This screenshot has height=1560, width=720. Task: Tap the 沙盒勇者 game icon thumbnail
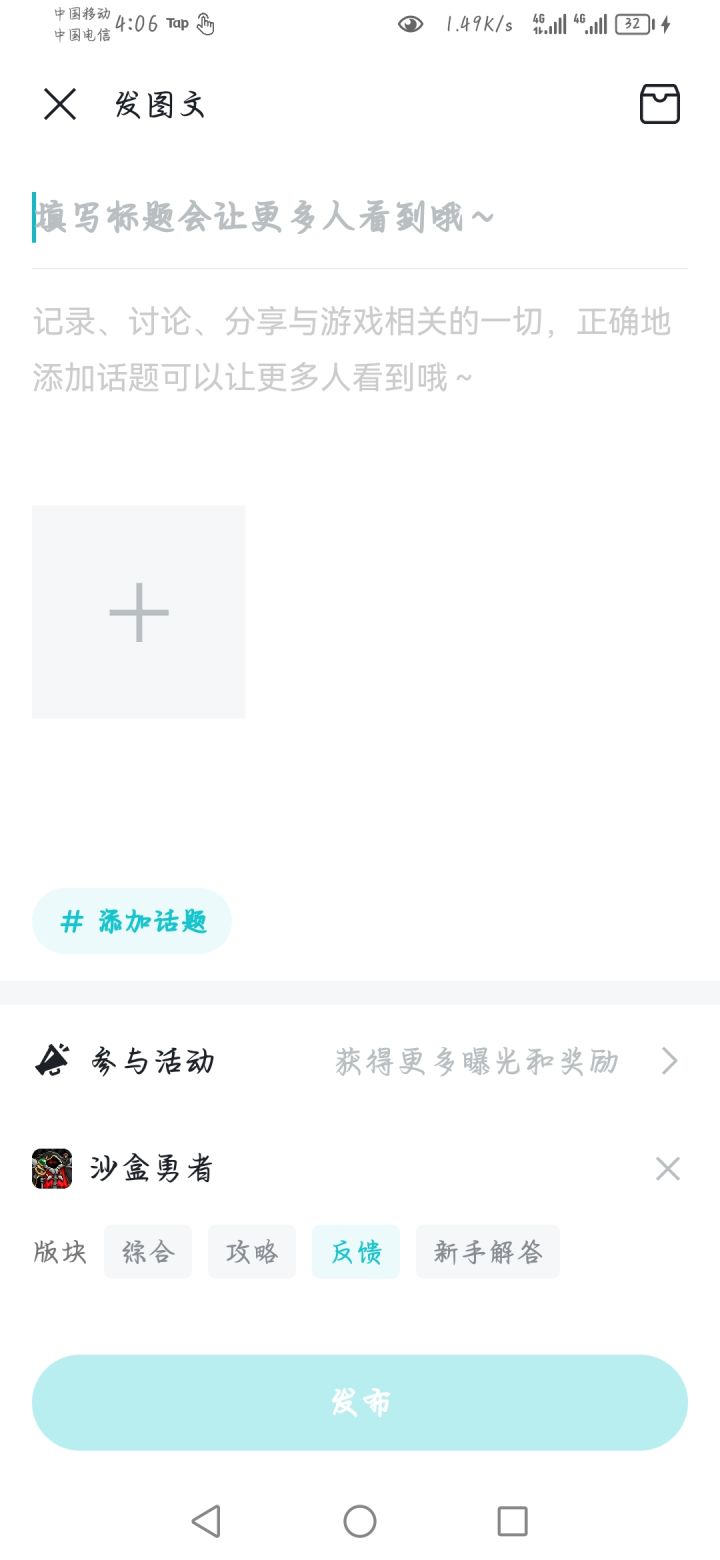52,1167
